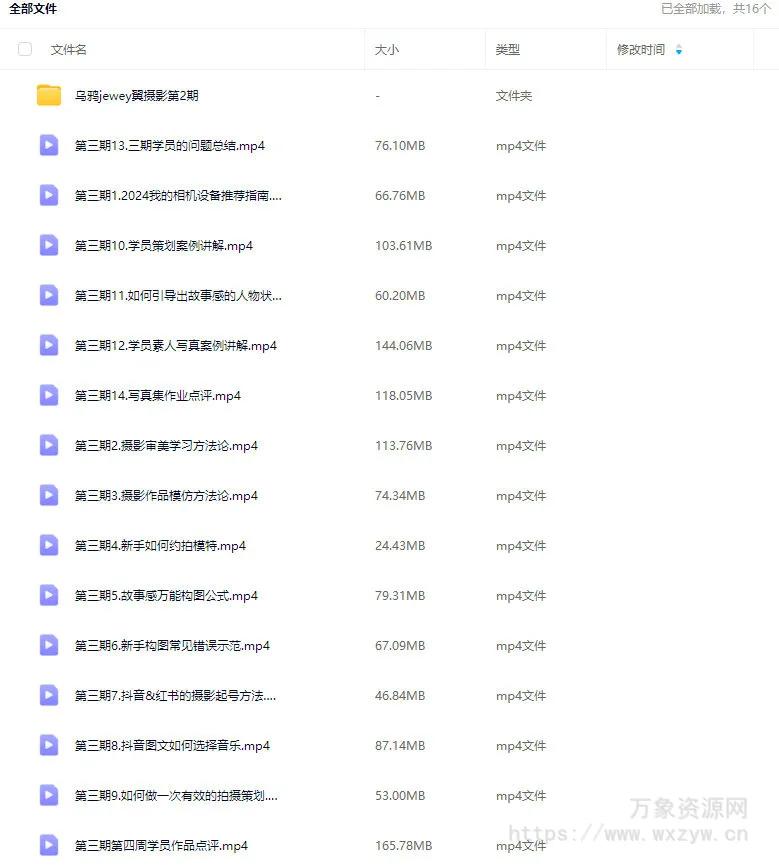Open 第三期2.摄影审美学习方法论.mp4
The height and width of the screenshot is (868, 779).
166,446
